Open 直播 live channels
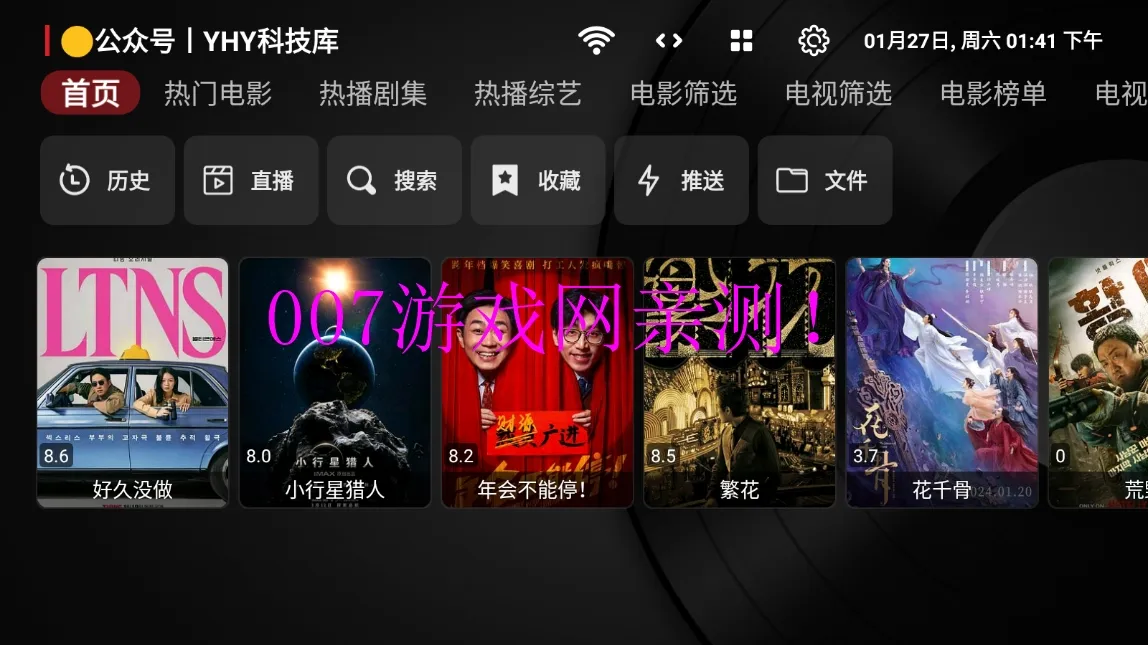 click(251, 181)
